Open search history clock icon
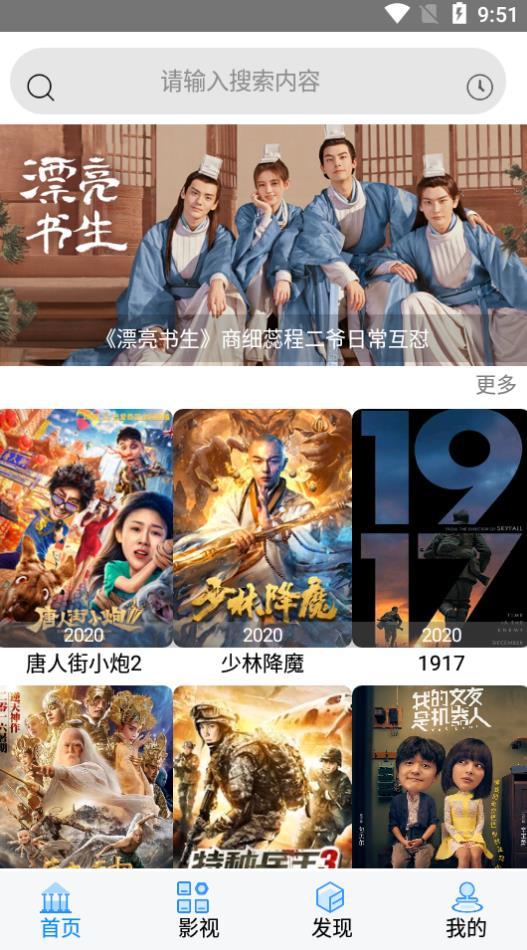Screen dimensions: 527x950 click(479, 87)
